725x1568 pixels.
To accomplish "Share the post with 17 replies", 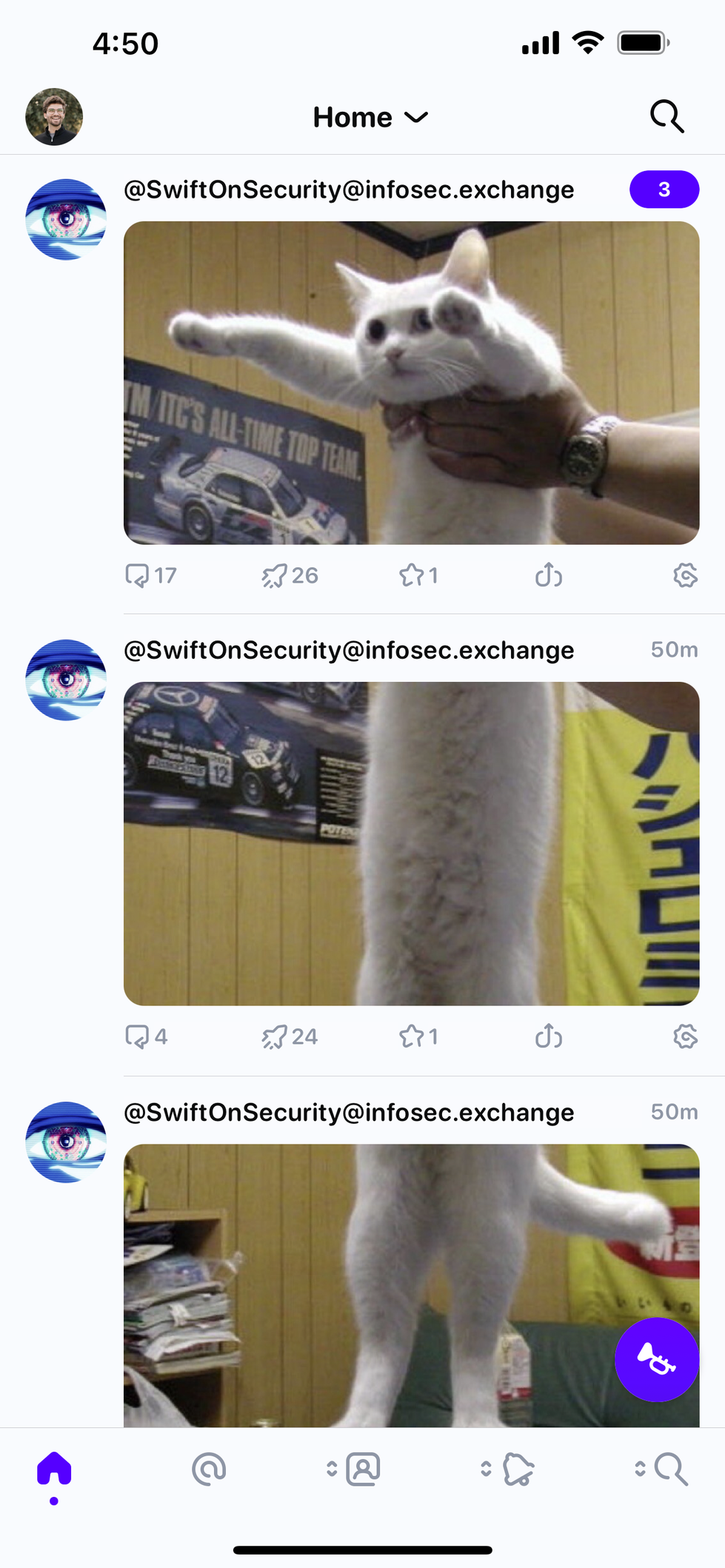I will (x=548, y=575).
